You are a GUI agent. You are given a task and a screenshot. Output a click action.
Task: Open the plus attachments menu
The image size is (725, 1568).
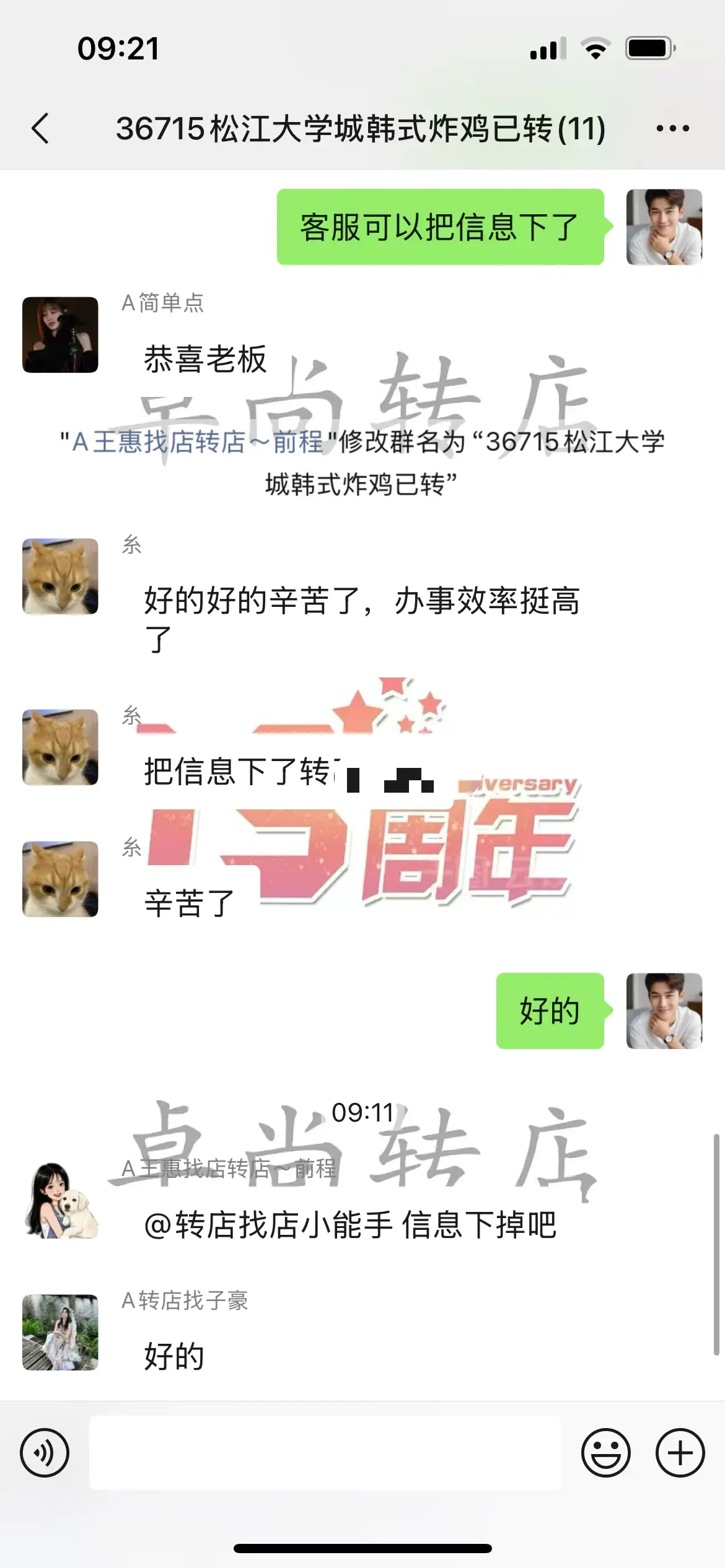(x=680, y=1452)
